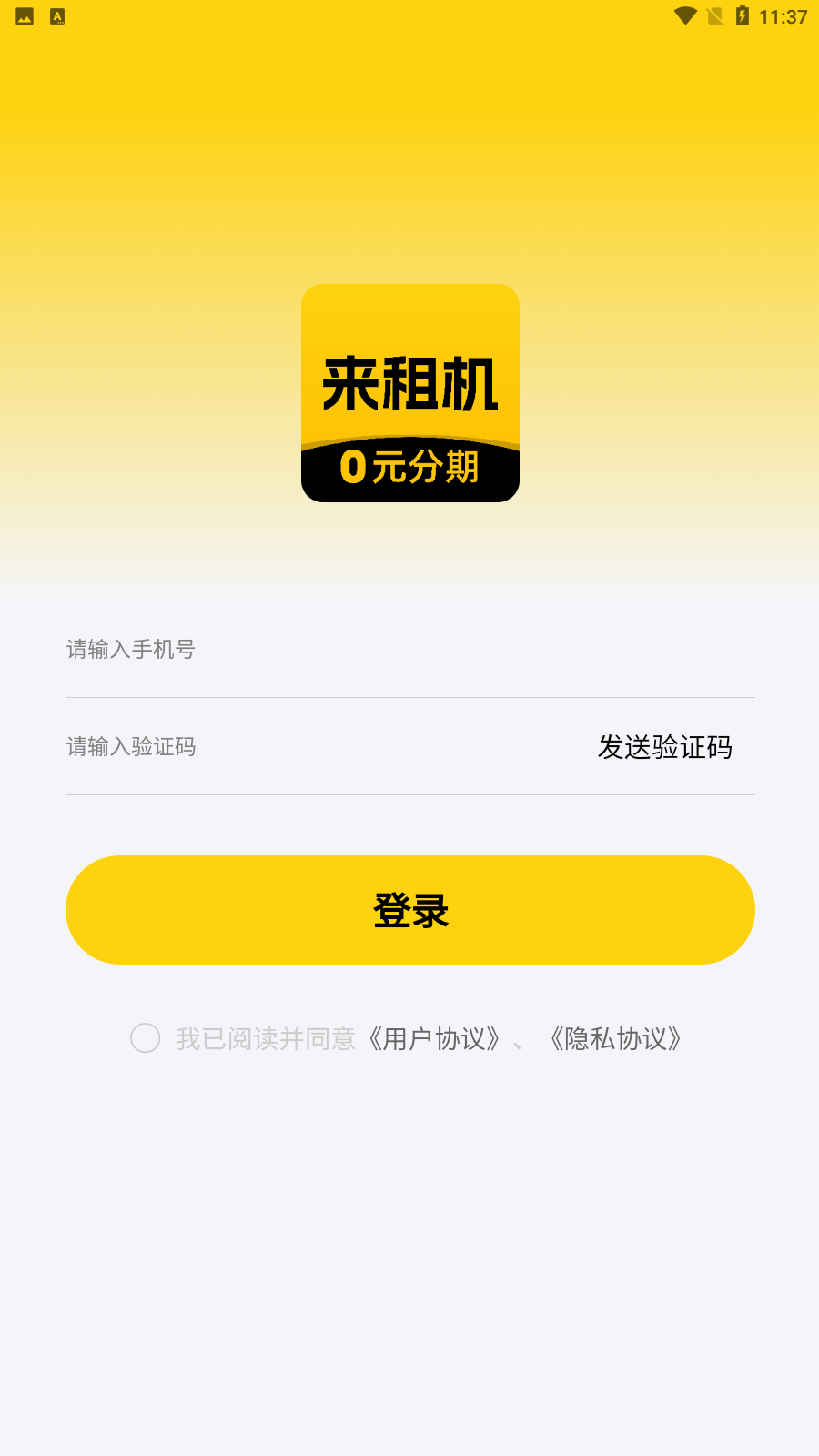Screen dimensions: 819x1456
Task: Click the yellow gradient header area
Action: tap(409, 164)
